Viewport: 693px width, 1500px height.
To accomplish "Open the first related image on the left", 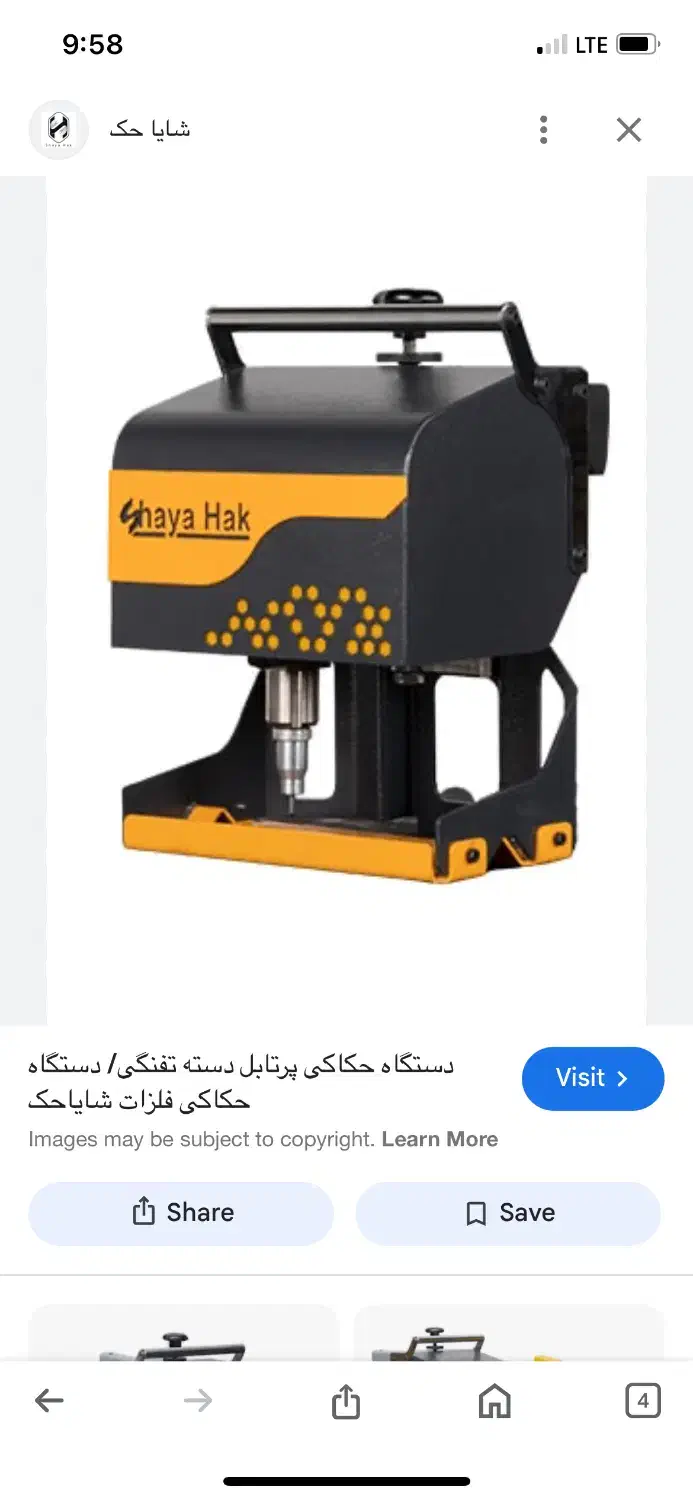I will pyautogui.click(x=183, y=1335).
